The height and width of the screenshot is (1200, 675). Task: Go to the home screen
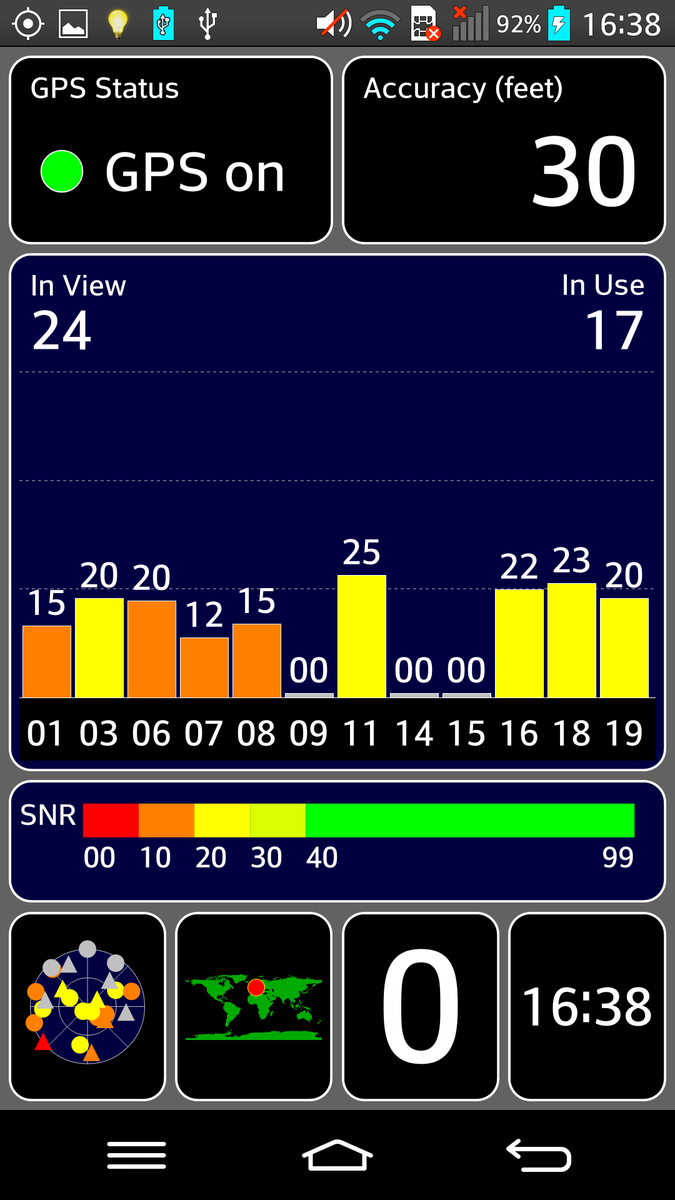(x=337, y=1155)
